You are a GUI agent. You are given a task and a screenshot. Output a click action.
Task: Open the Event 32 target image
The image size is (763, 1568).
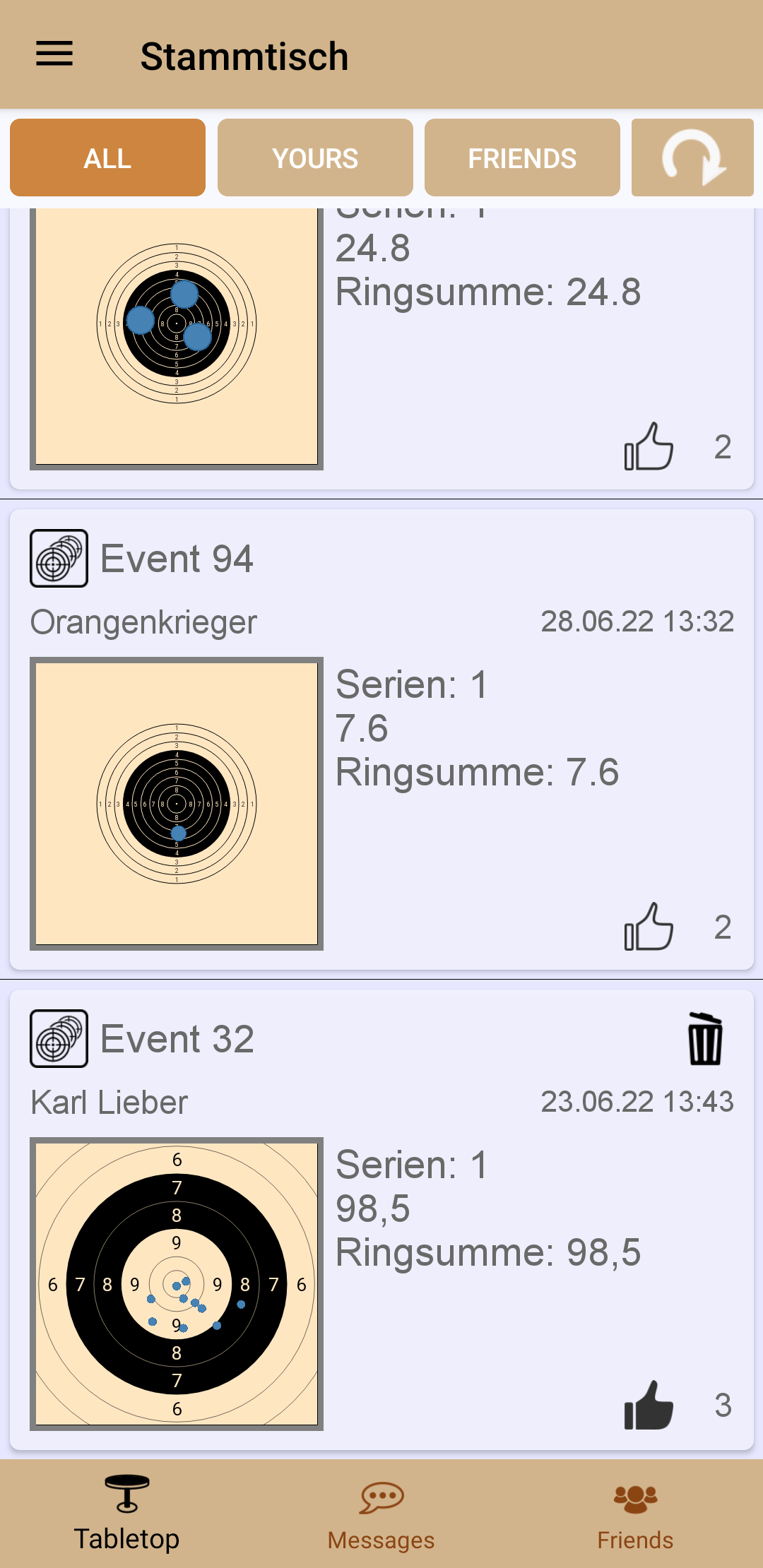point(177,1284)
